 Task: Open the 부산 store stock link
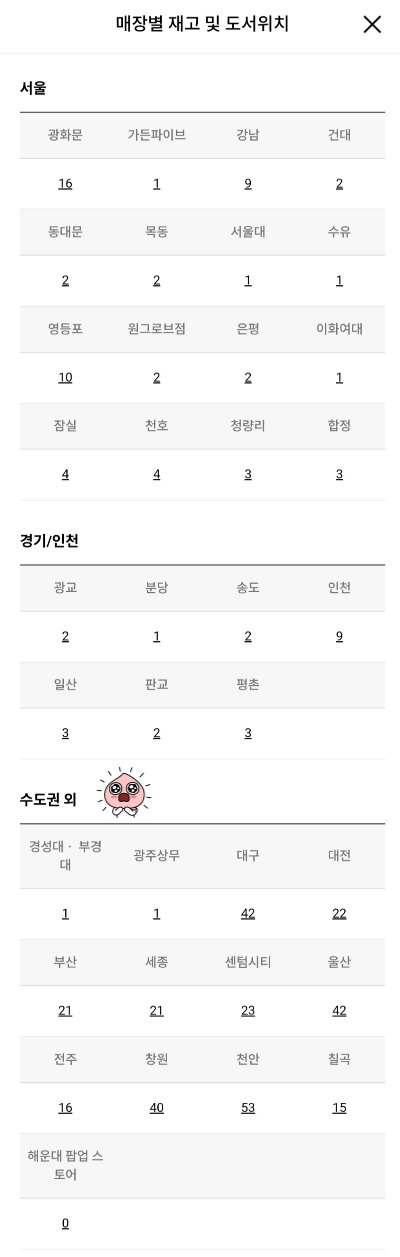coord(65,1011)
